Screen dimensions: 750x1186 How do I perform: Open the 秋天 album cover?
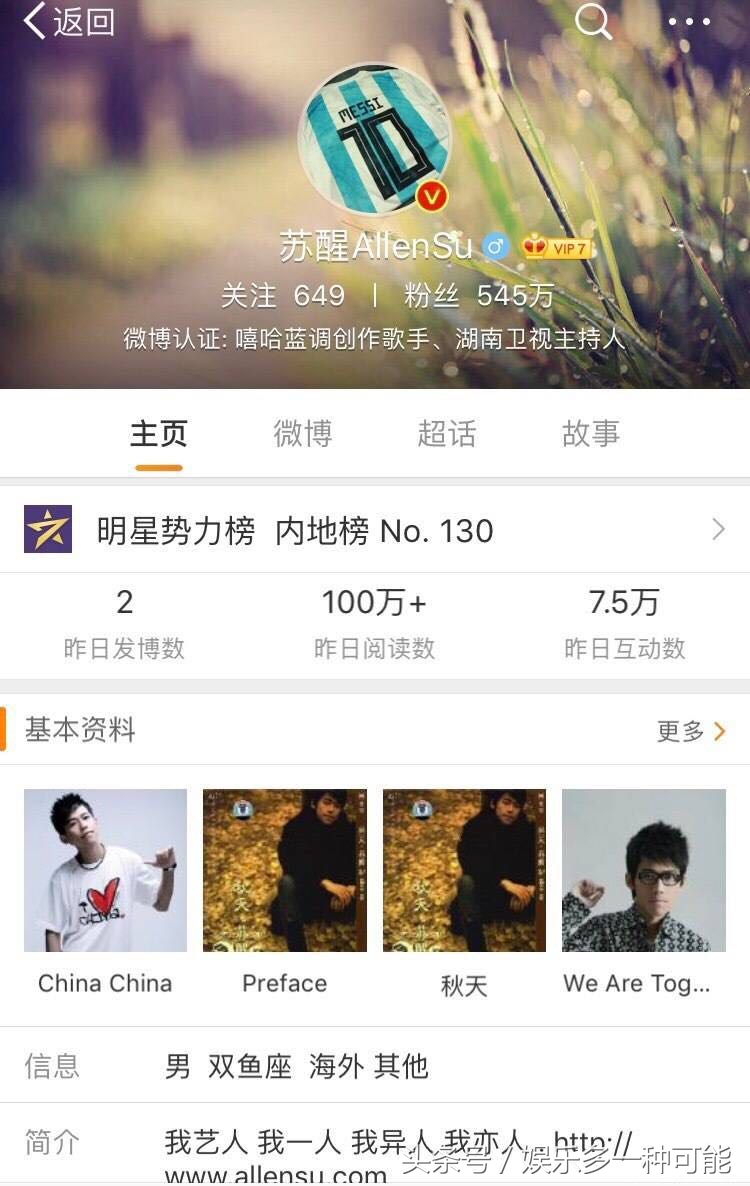point(463,869)
